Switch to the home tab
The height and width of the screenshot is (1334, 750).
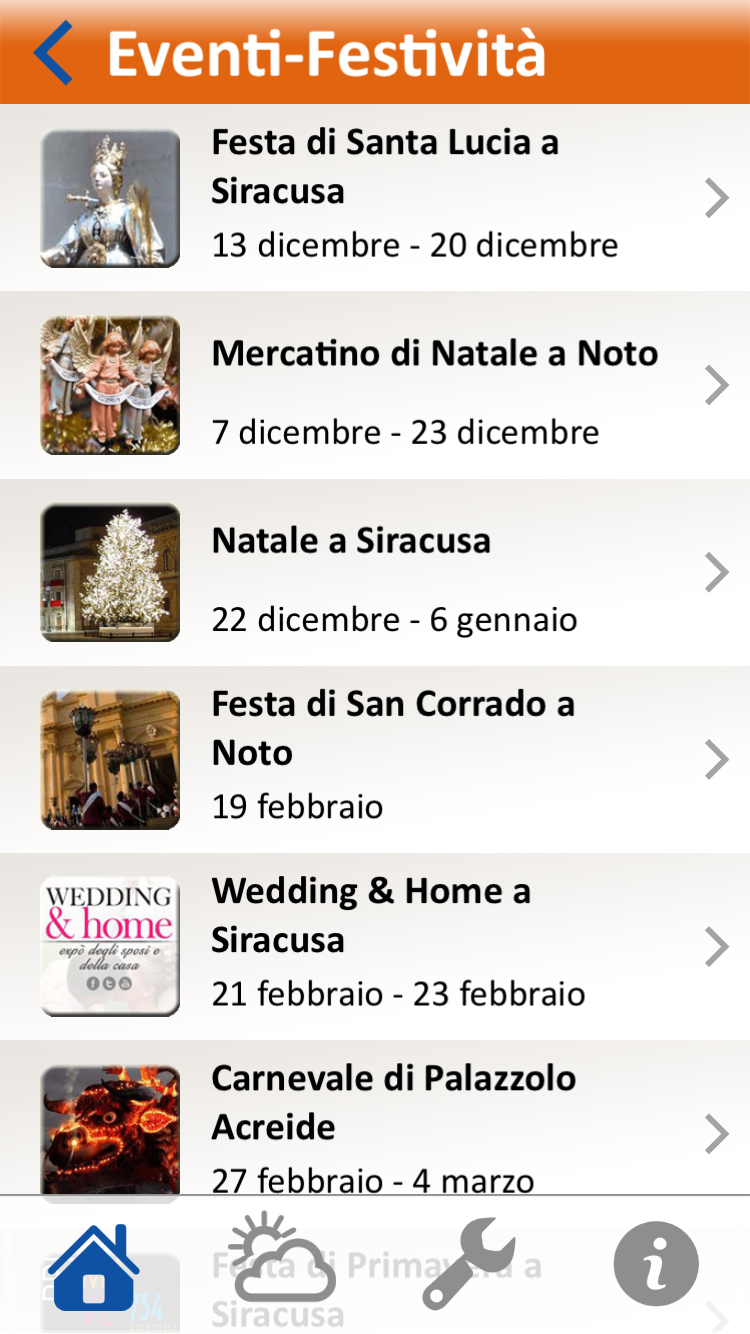(x=94, y=1265)
